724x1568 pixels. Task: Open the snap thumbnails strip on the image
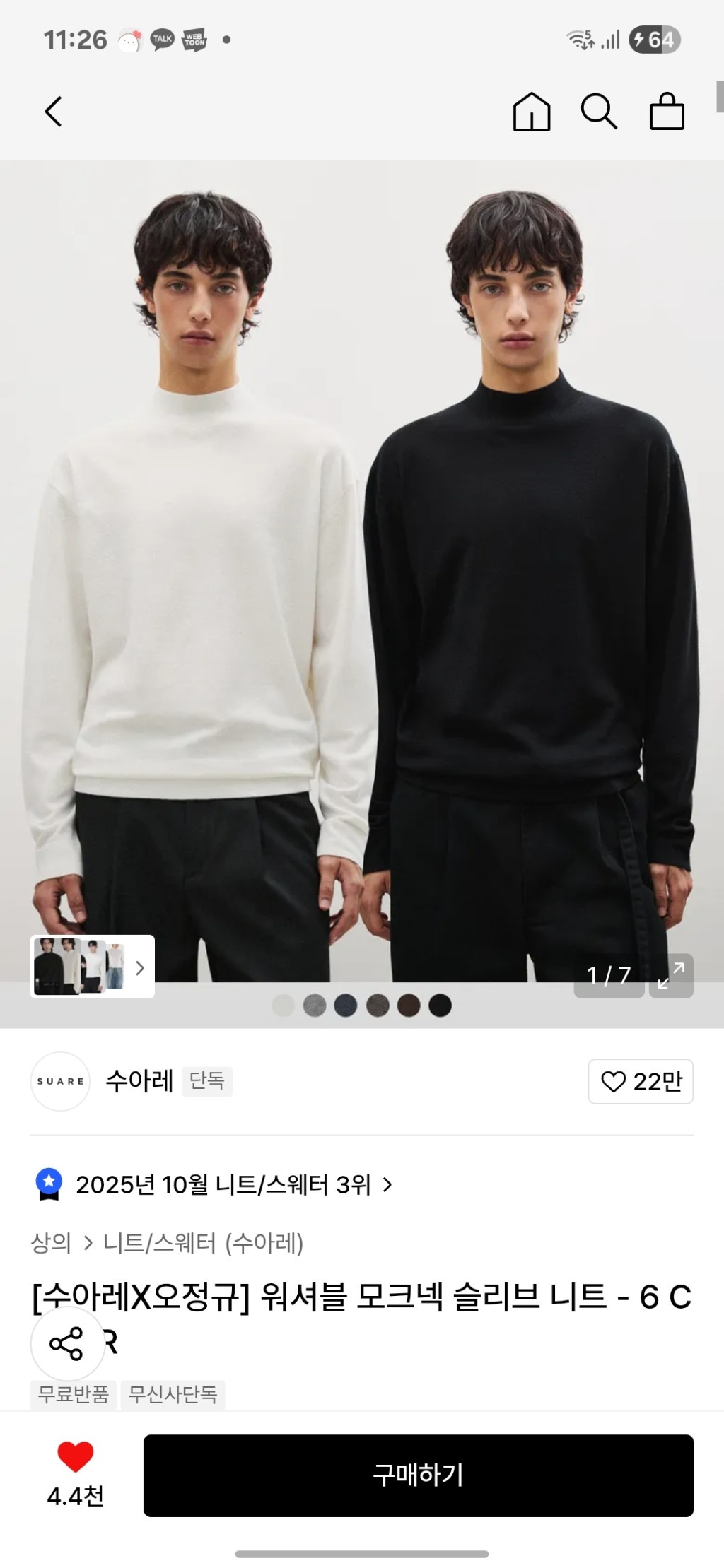click(92, 966)
